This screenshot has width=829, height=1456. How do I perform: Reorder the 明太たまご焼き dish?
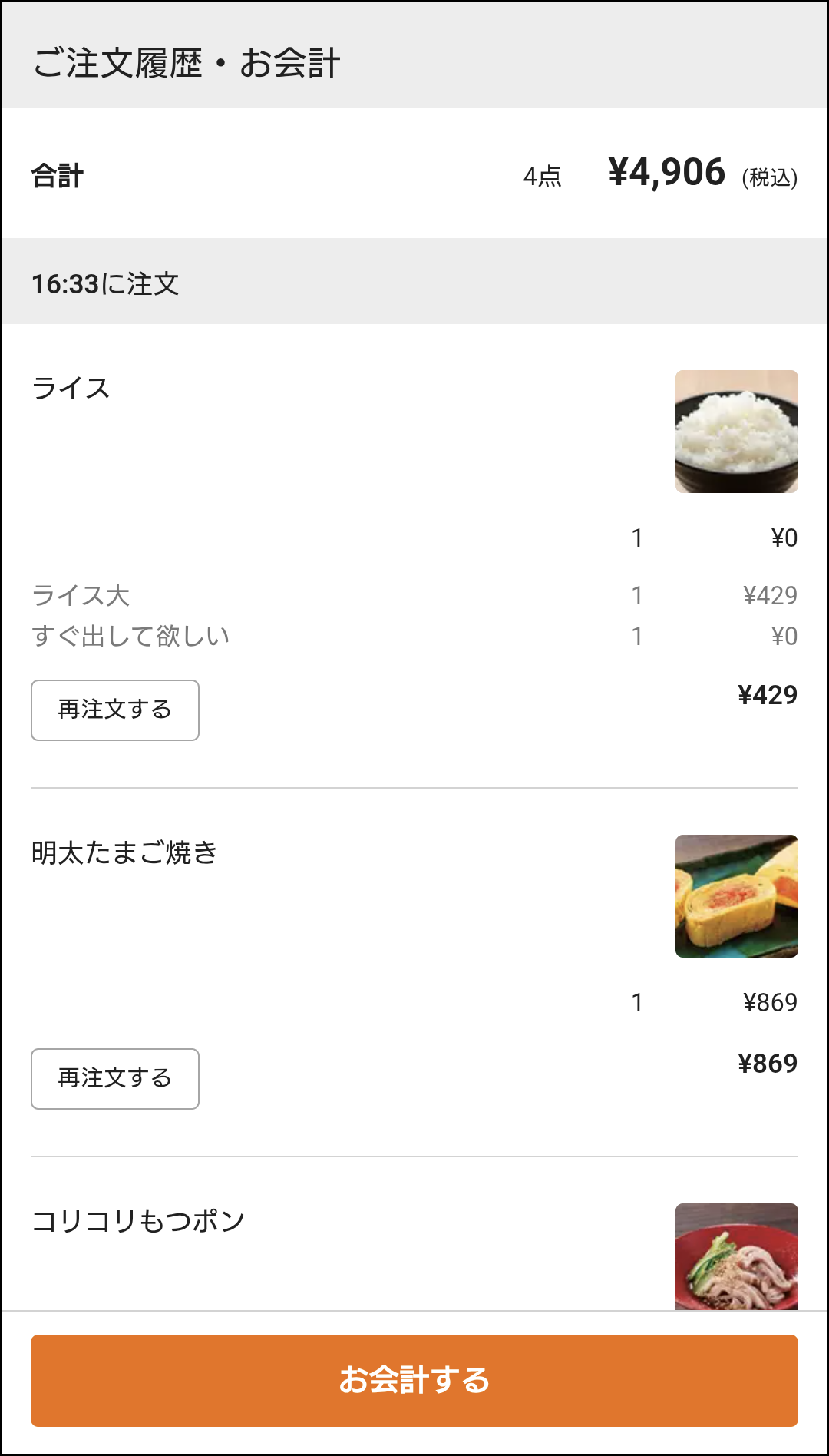coord(115,1079)
